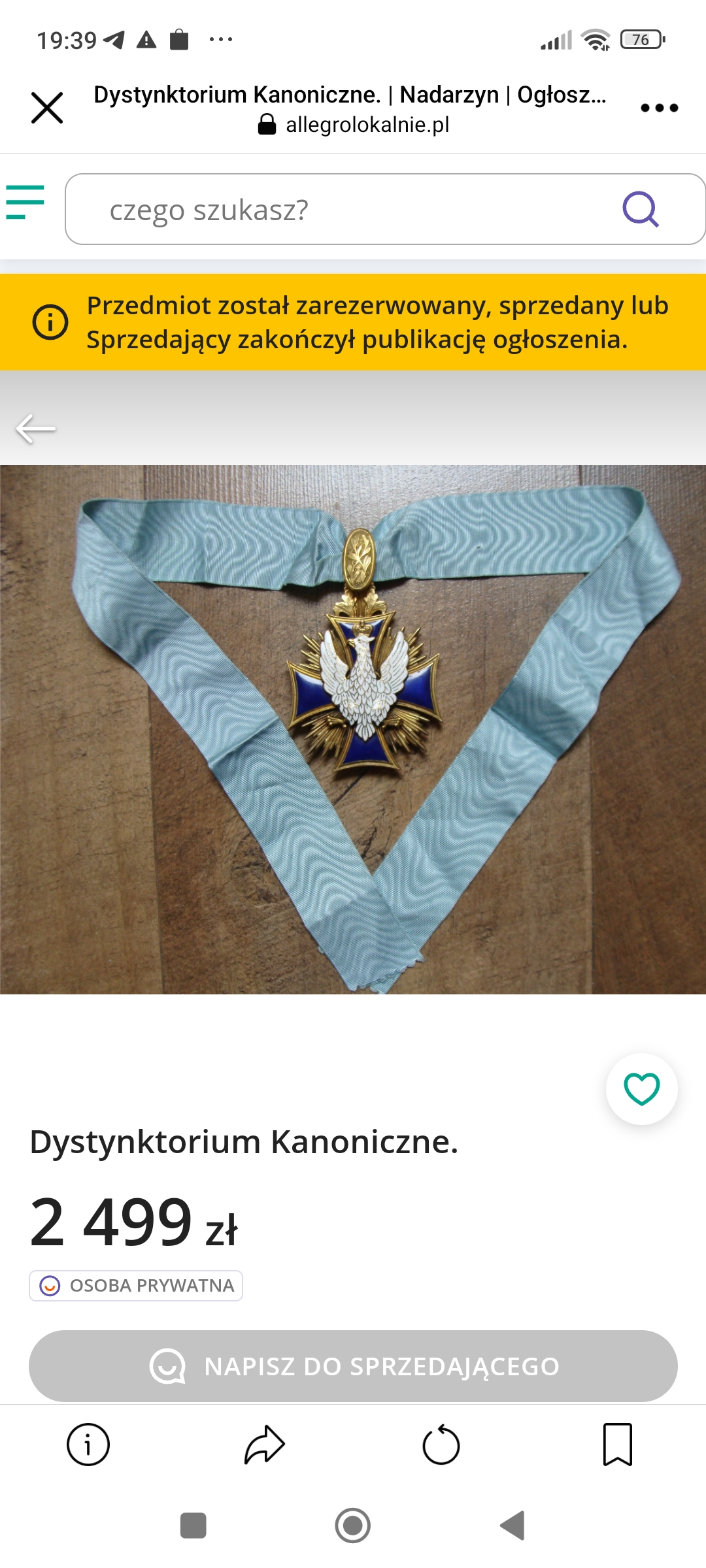Screen dimensions: 706x1568
Task: Go back using the white arrow
Action: click(36, 429)
